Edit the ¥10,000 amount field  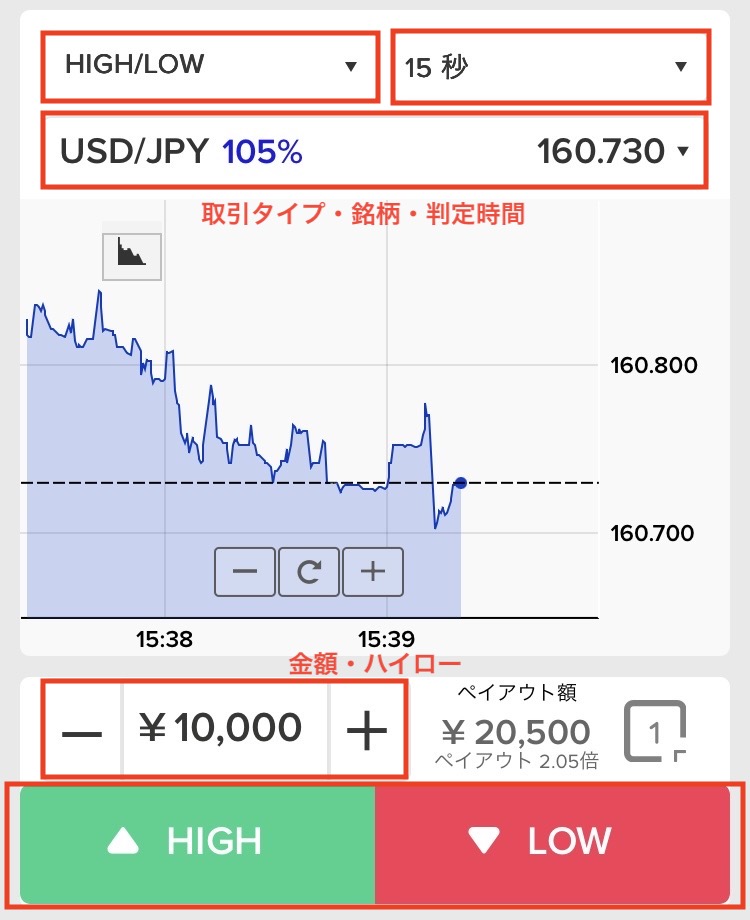[x=225, y=729]
